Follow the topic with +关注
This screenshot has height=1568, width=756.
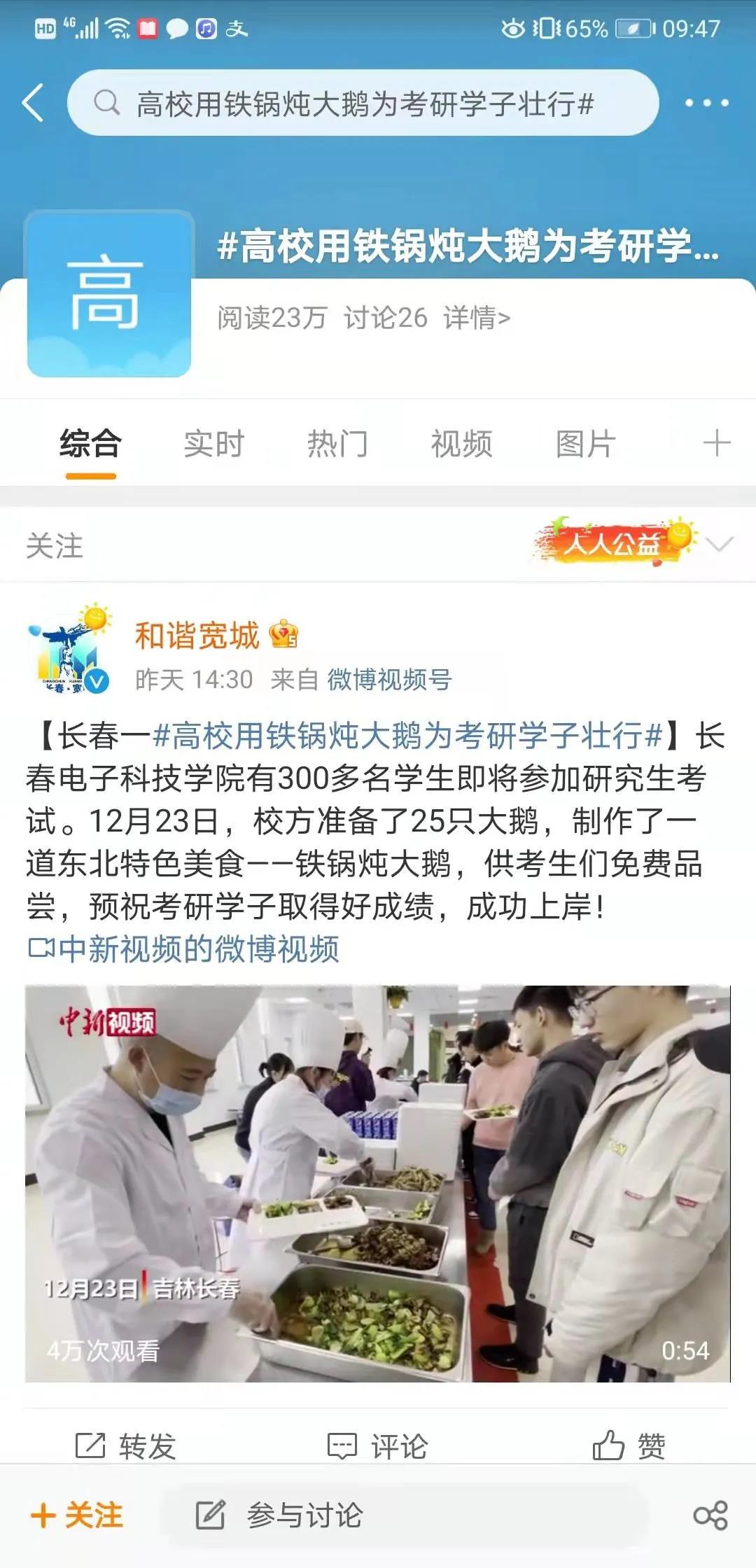[77, 1516]
